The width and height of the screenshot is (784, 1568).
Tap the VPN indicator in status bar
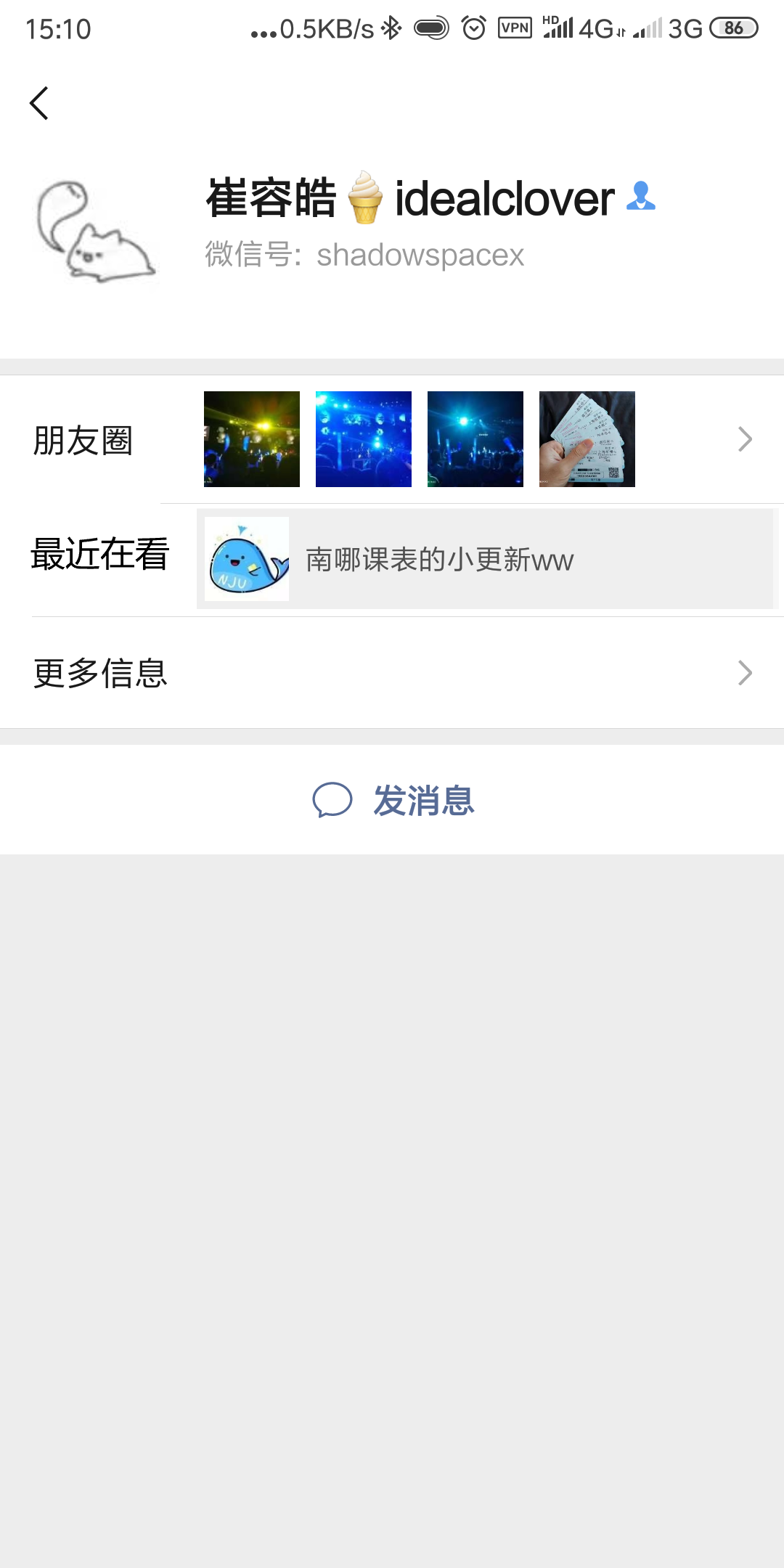pos(514,28)
